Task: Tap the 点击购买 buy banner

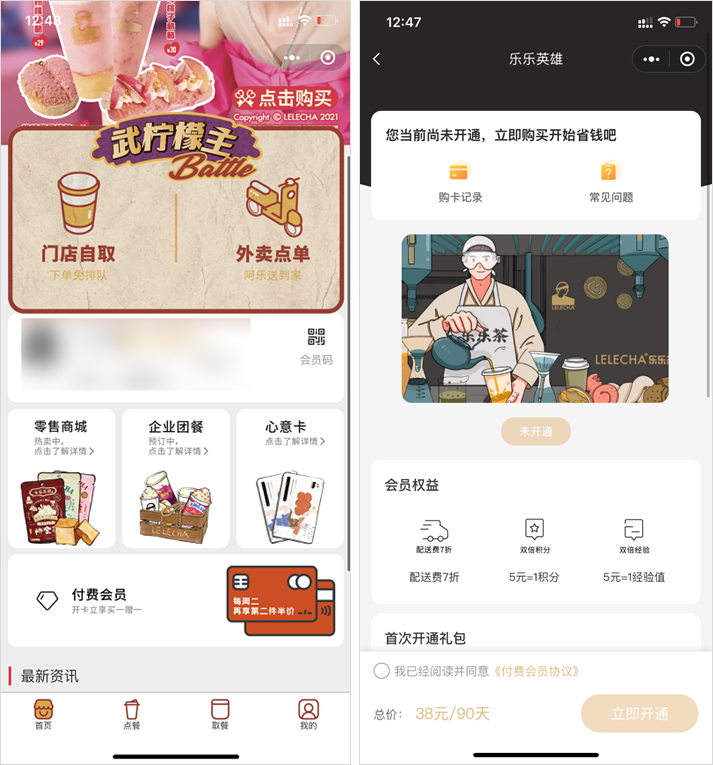Action: (284, 99)
